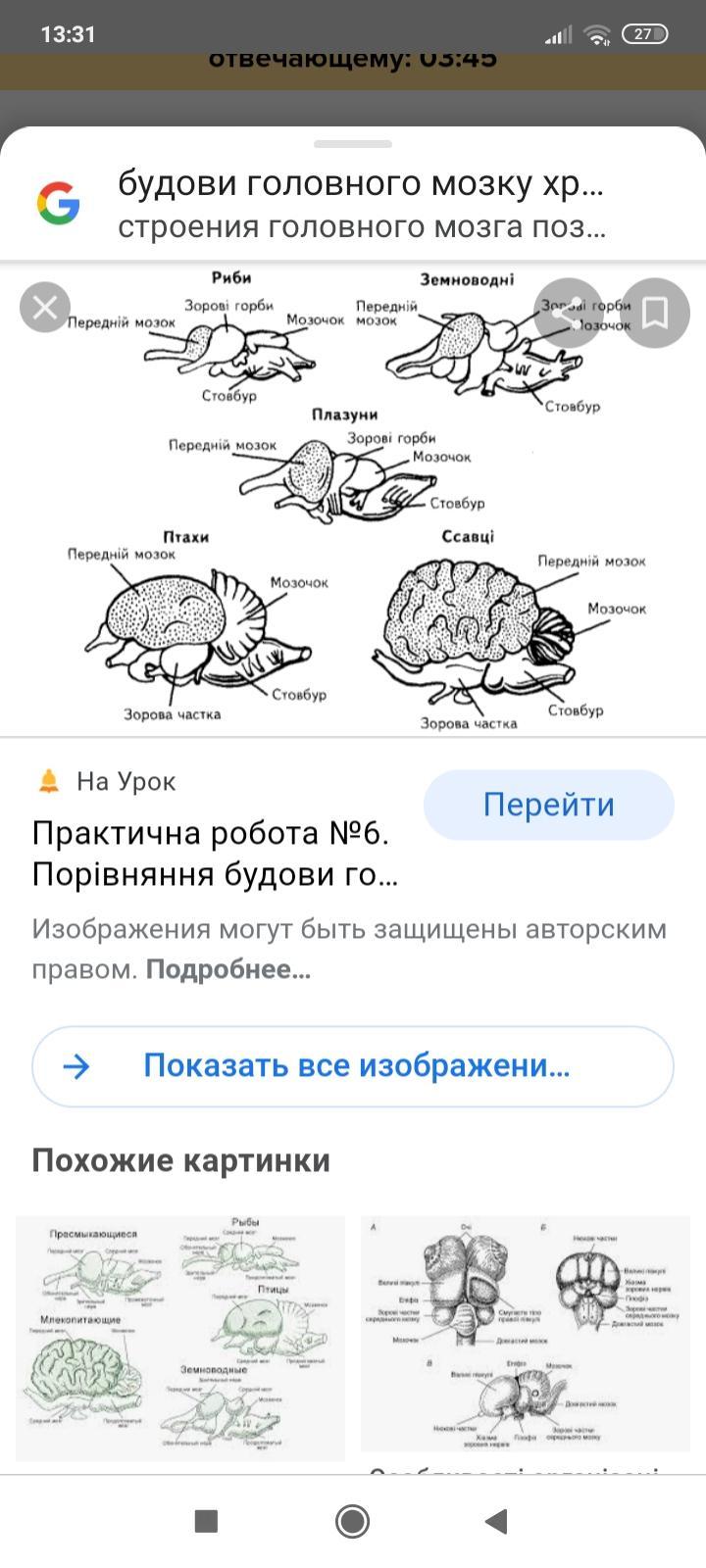Go to the home screen
Viewport: 706px width, 1568px height.
[352, 1521]
